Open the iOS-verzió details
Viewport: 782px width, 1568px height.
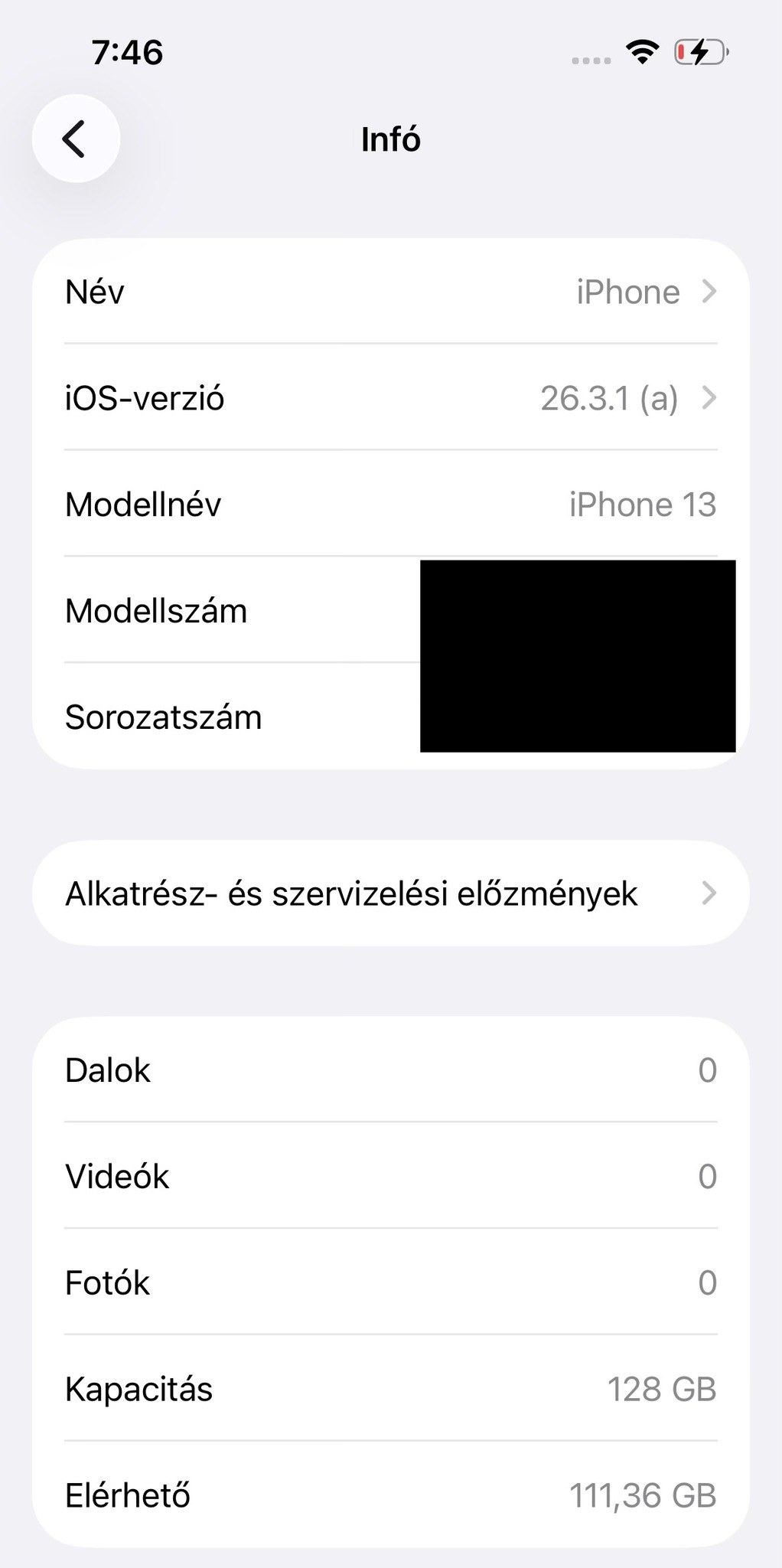tap(390, 398)
